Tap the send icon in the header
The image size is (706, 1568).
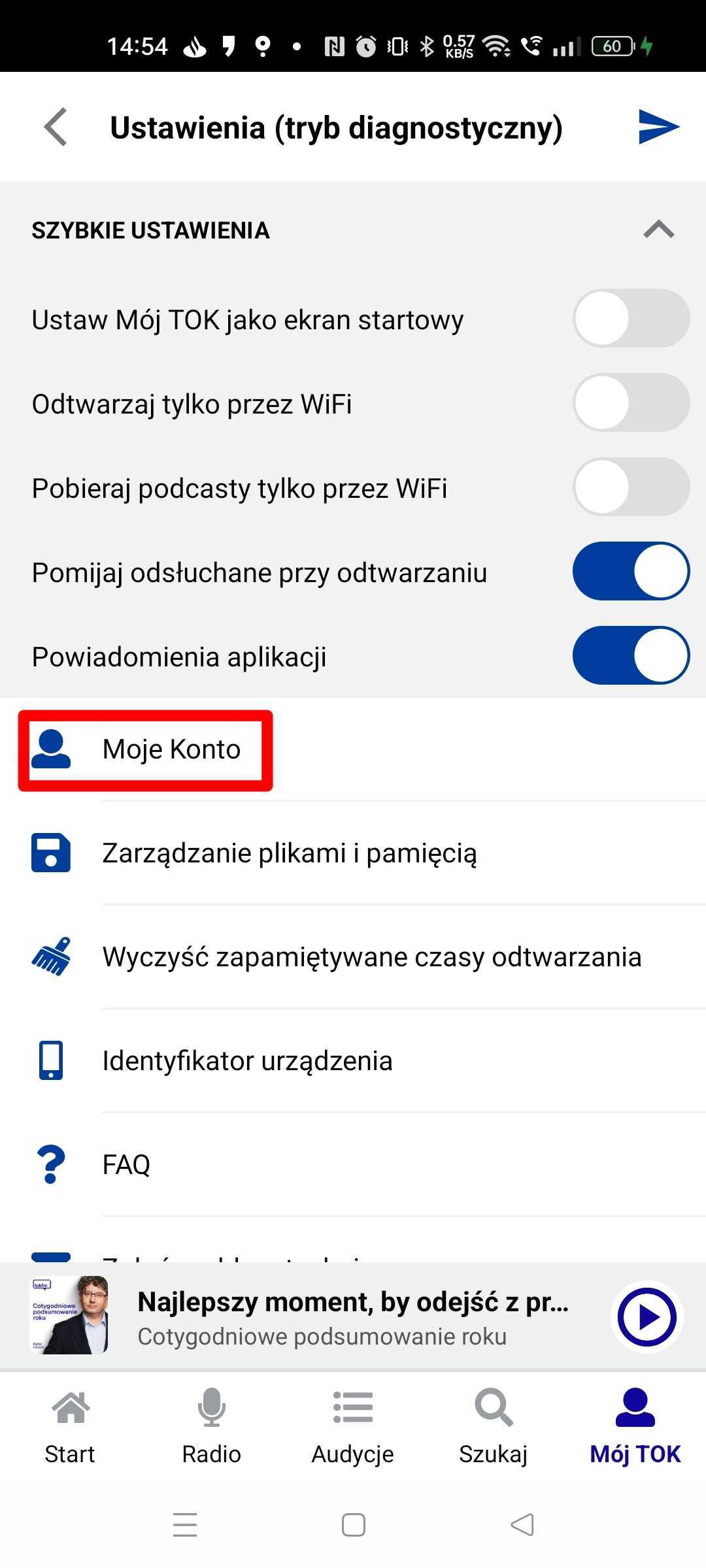pos(658,126)
